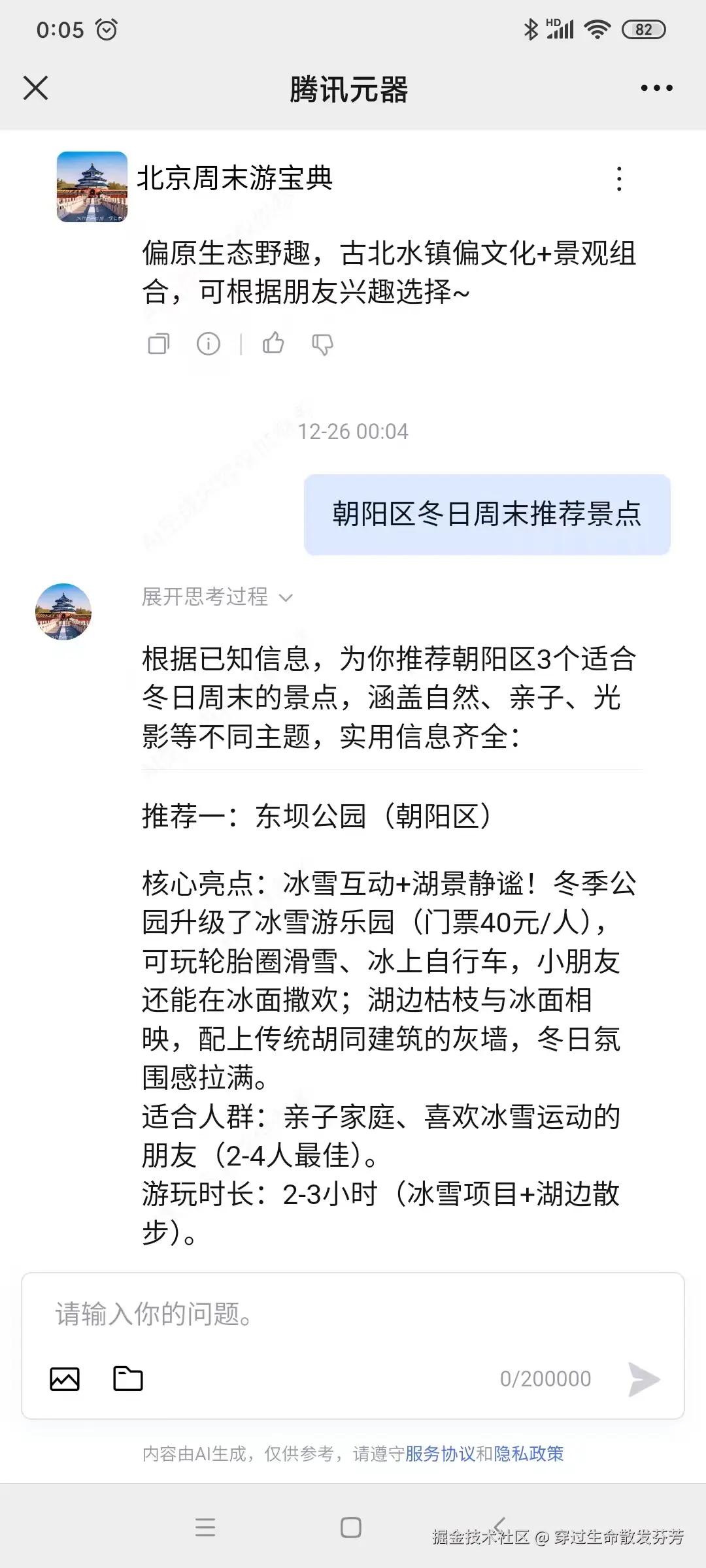
Task: Open the 服务协议 link
Action: tap(440, 1454)
